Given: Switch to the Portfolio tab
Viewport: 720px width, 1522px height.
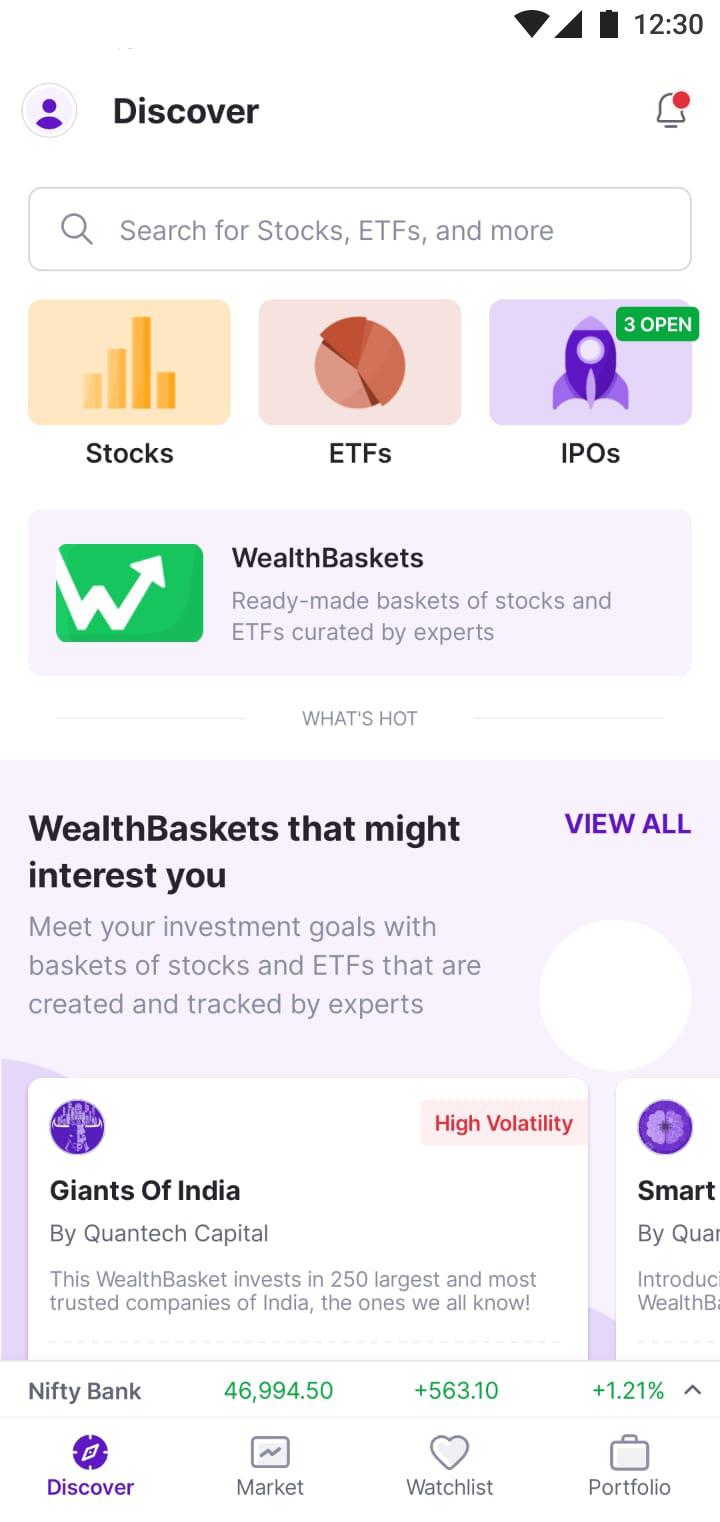Looking at the screenshot, I should 629,1466.
